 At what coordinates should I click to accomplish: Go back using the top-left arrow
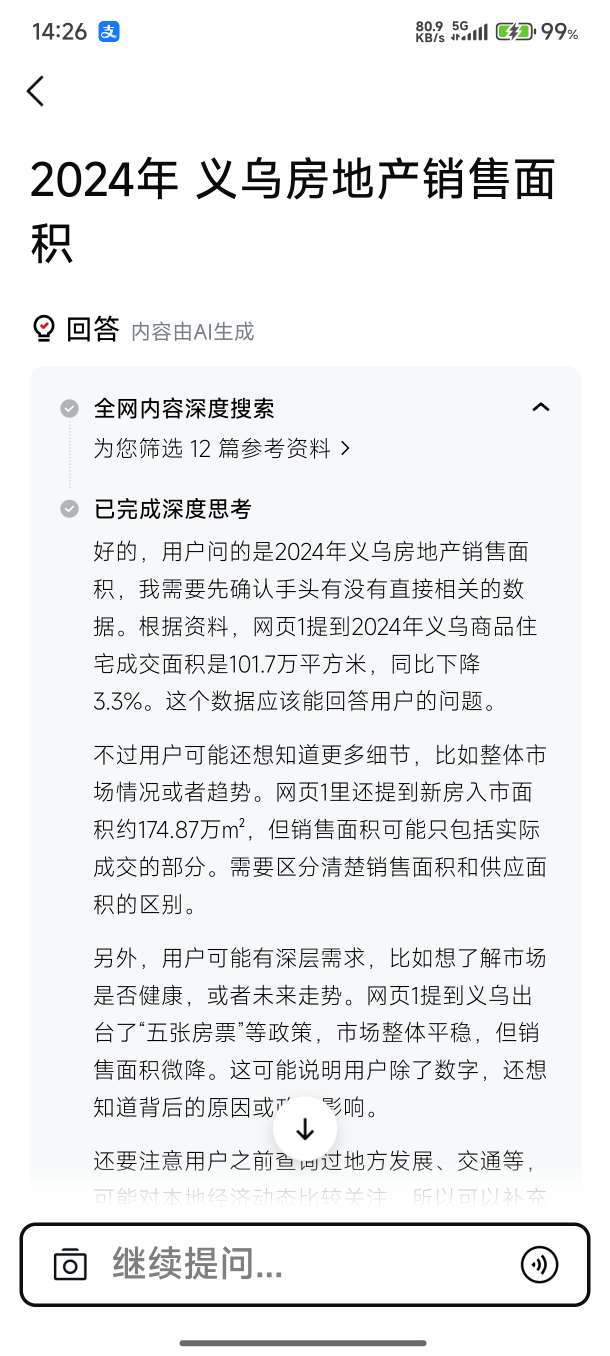click(x=36, y=91)
